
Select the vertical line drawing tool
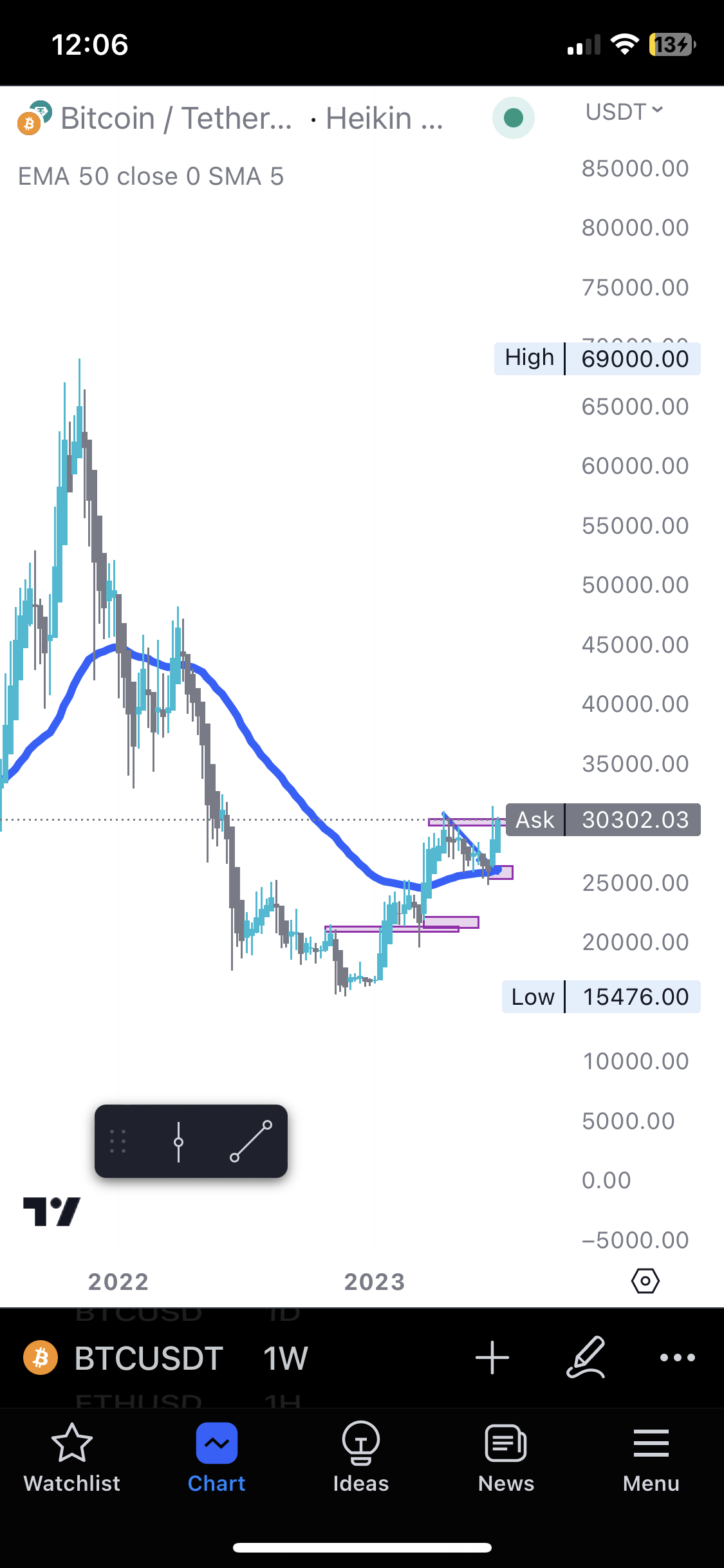[178, 1141]
